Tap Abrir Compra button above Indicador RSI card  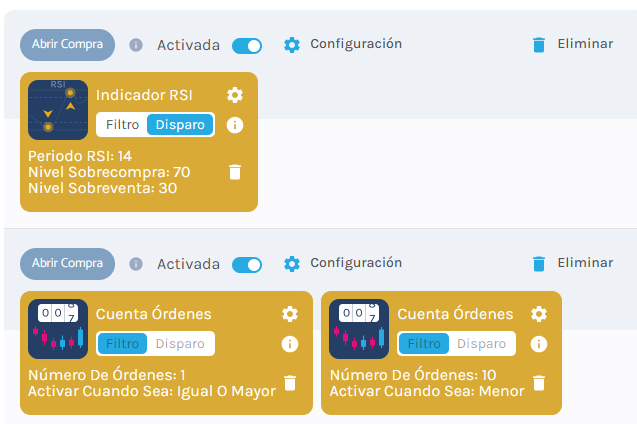click(67, 45)
